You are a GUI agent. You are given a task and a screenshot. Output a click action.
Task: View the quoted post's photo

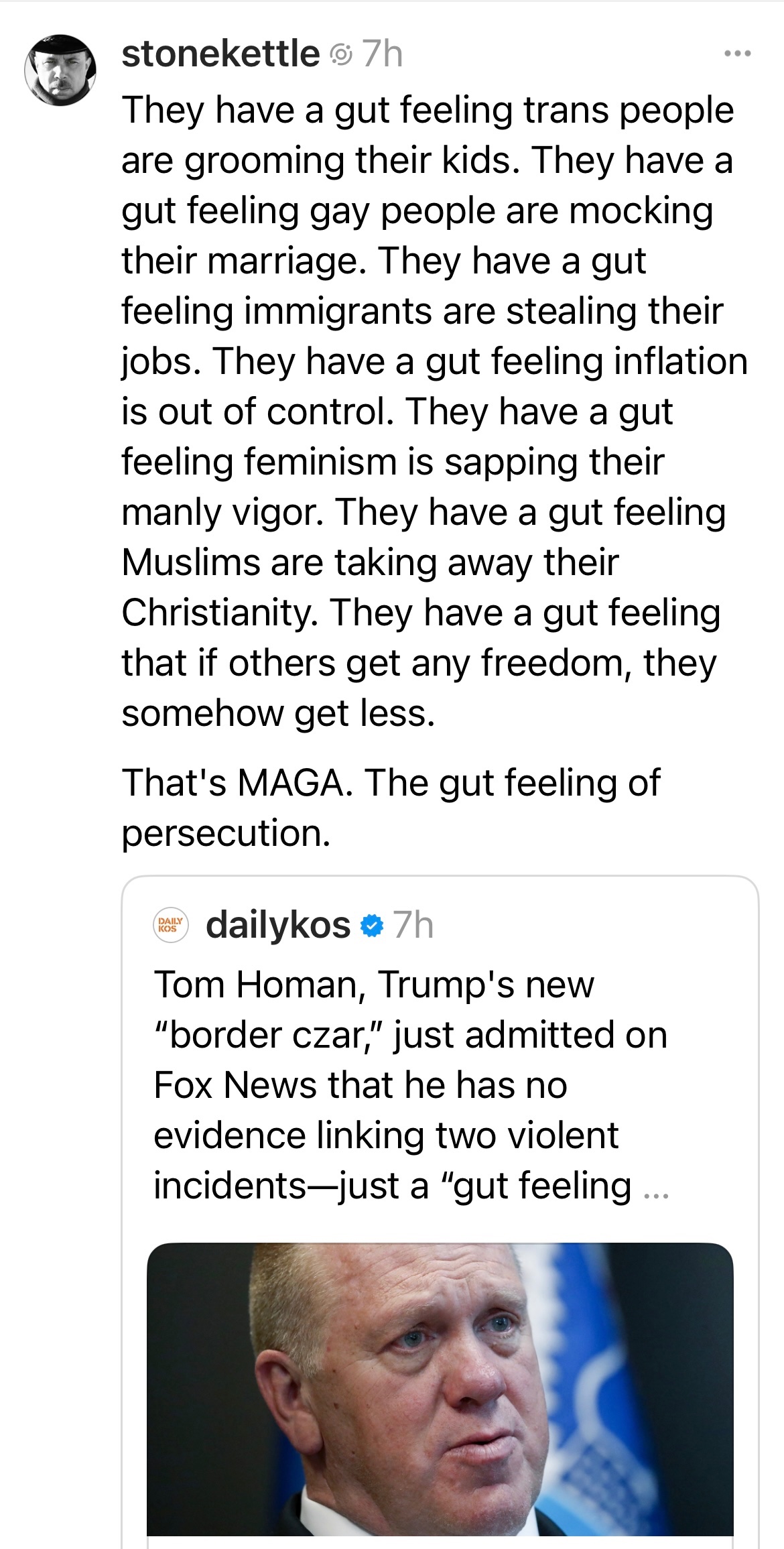click(440, 1389)
